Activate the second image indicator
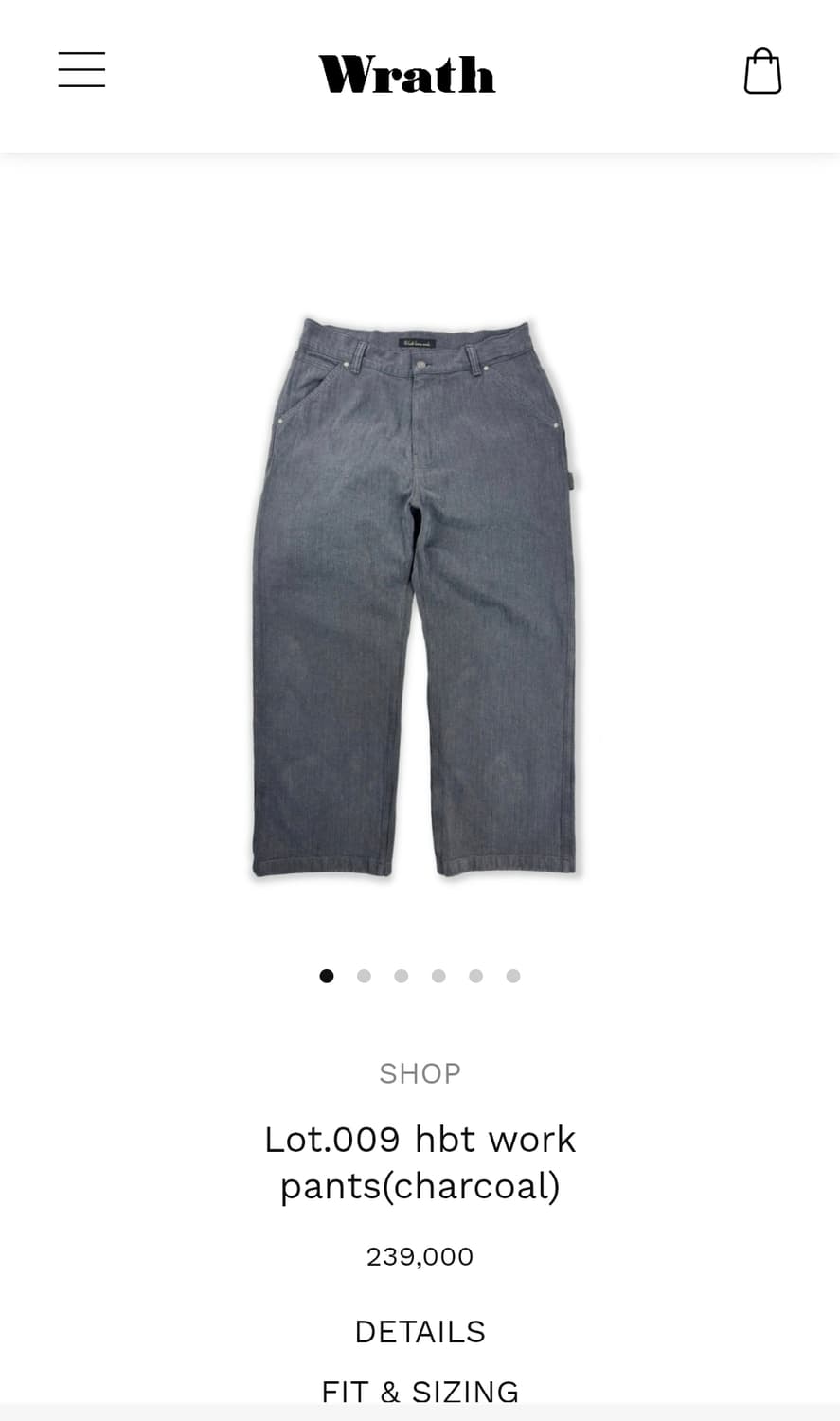The image size is (840, 1421). tap(364, 975)
